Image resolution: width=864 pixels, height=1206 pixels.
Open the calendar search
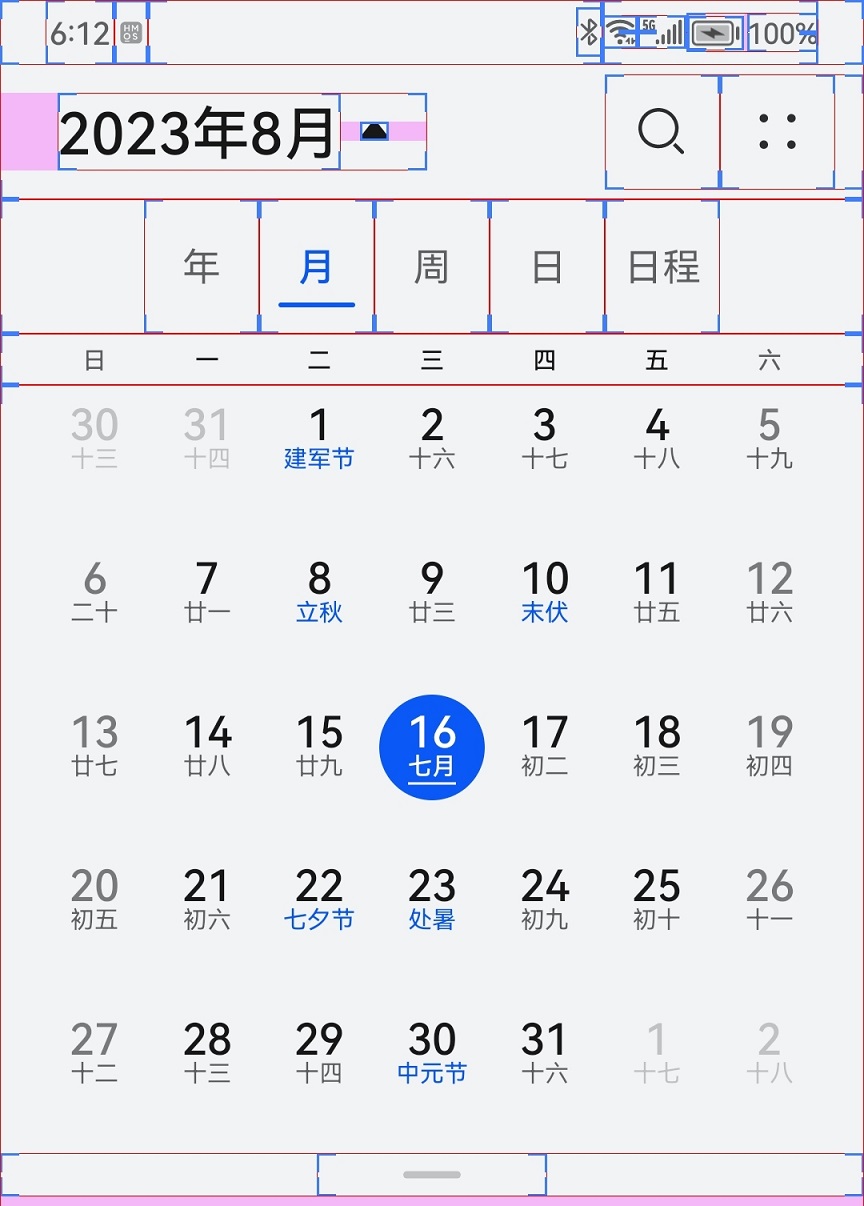point(661,132)
